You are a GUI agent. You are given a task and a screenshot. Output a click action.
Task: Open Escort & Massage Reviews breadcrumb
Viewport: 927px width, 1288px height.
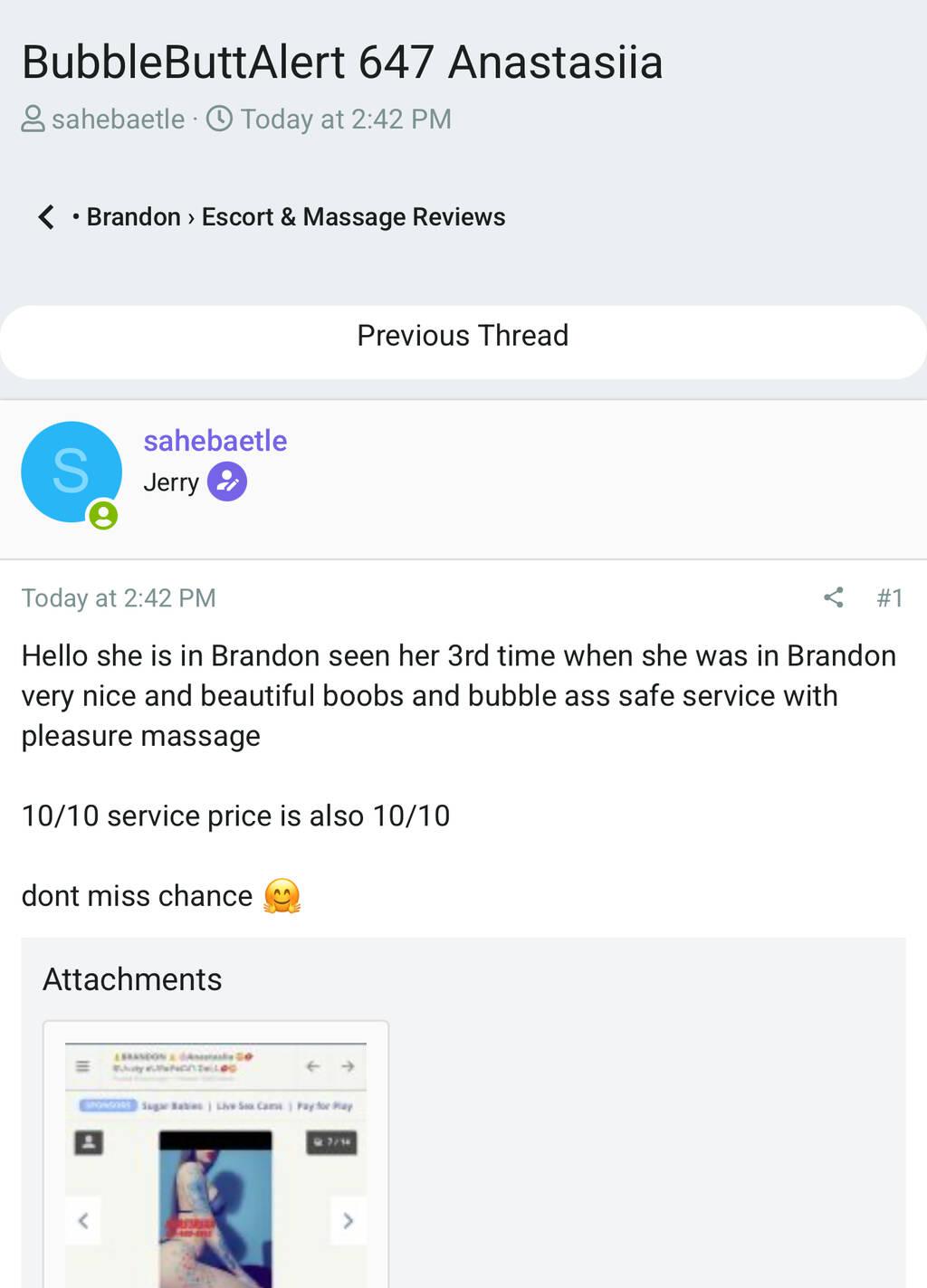353,217
